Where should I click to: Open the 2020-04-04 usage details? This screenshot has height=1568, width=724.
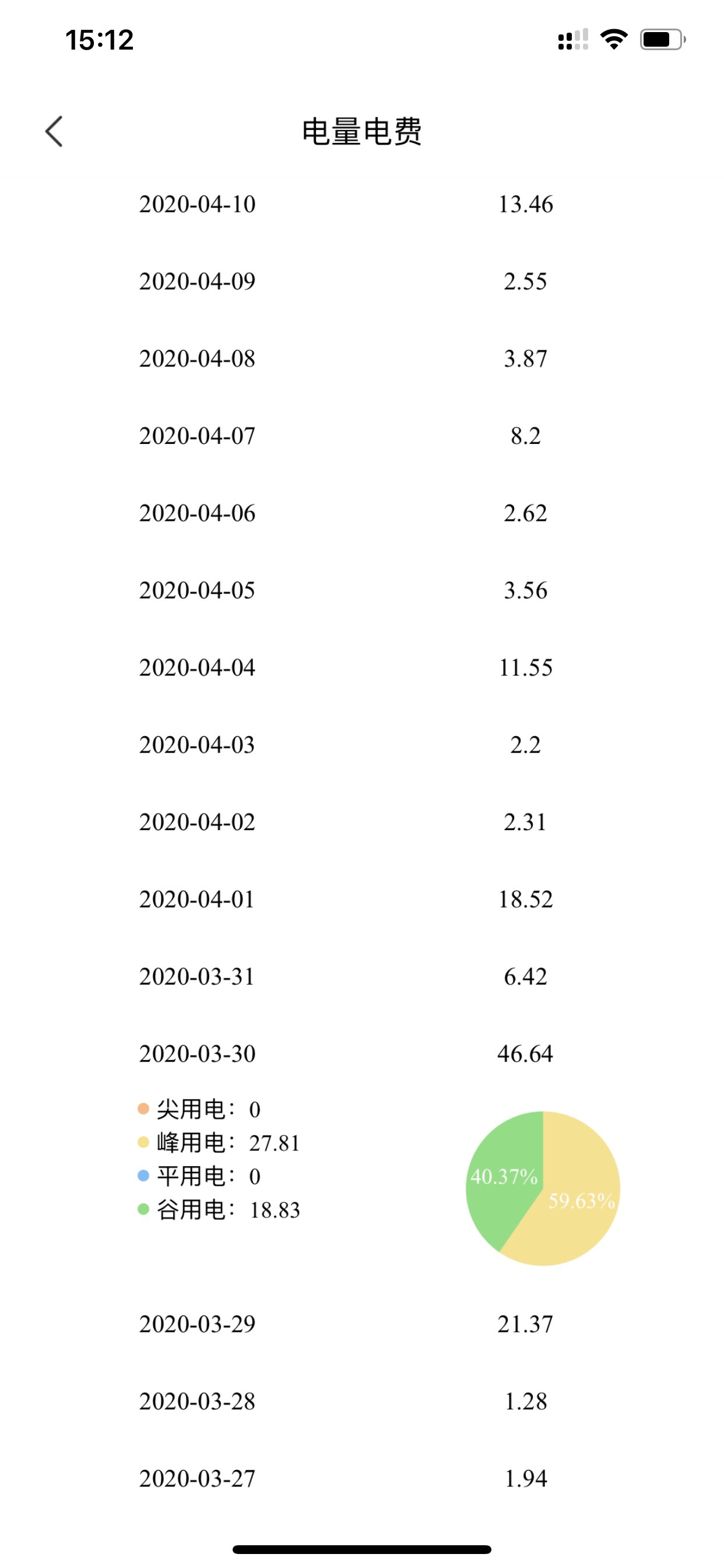(x=362, y=668)
